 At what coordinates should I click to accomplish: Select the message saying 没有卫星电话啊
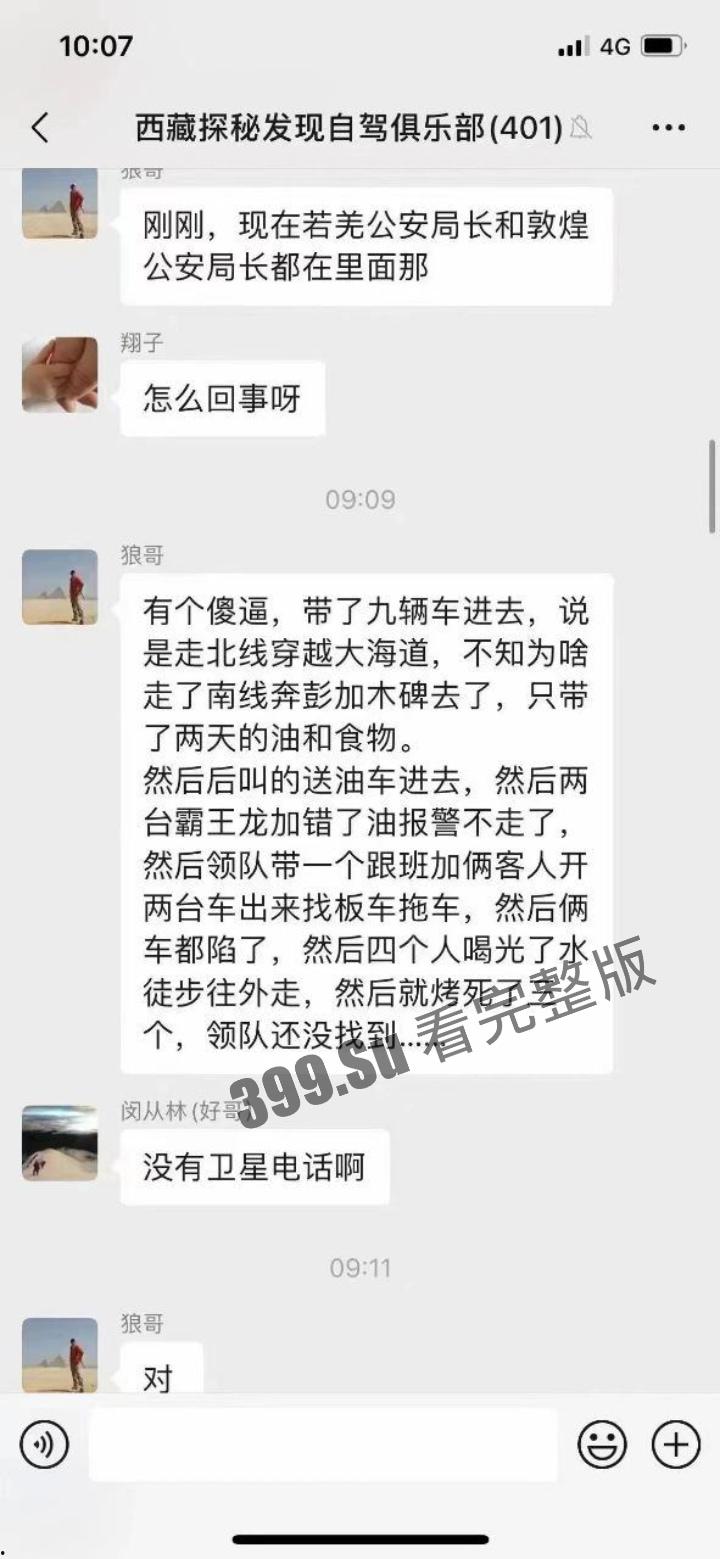click(253, 1165)
